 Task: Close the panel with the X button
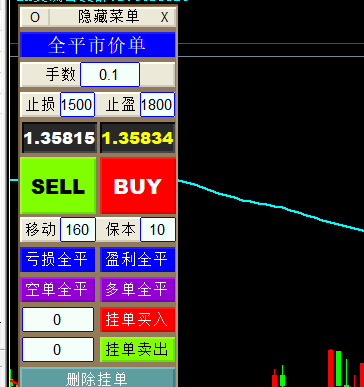point(164,17)
